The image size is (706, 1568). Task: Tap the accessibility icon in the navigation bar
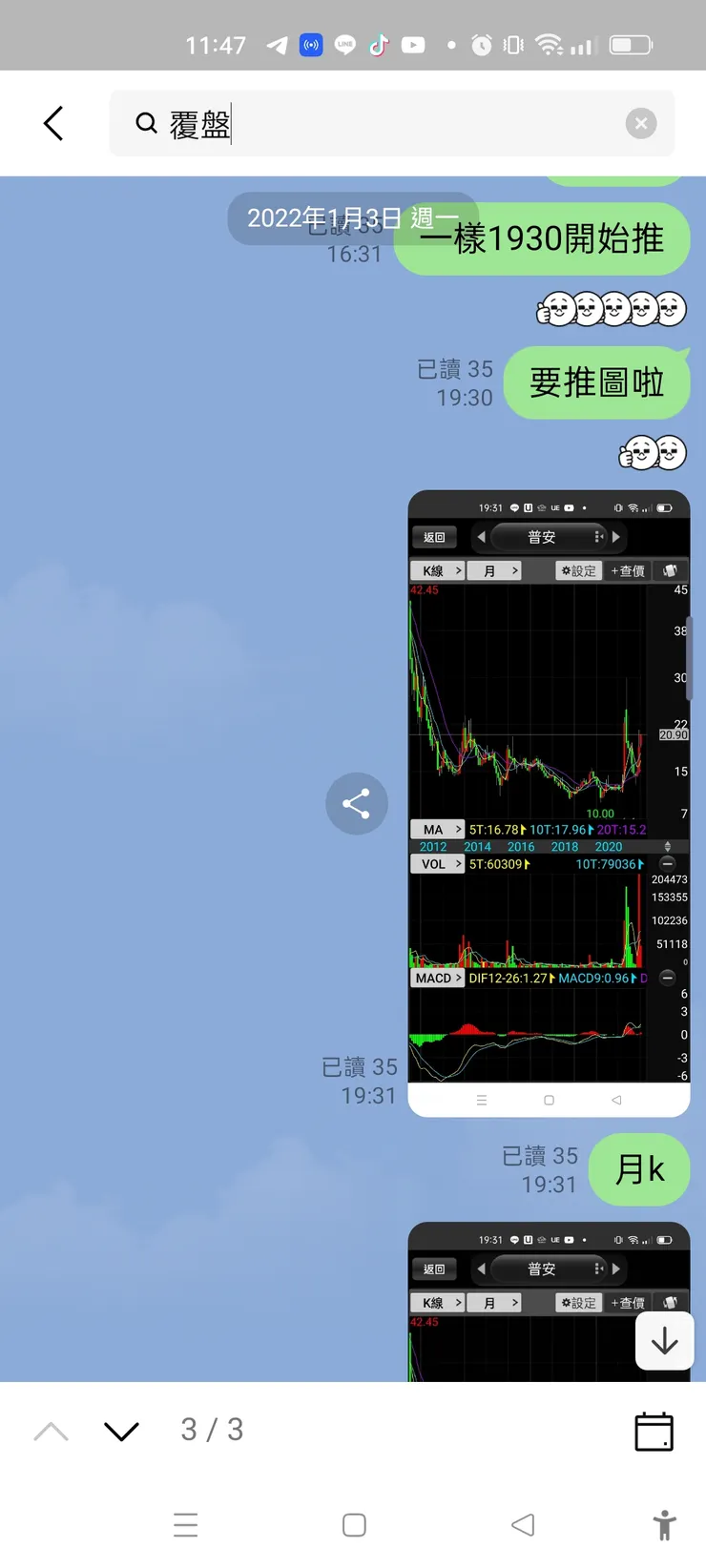coord(665,1525)
